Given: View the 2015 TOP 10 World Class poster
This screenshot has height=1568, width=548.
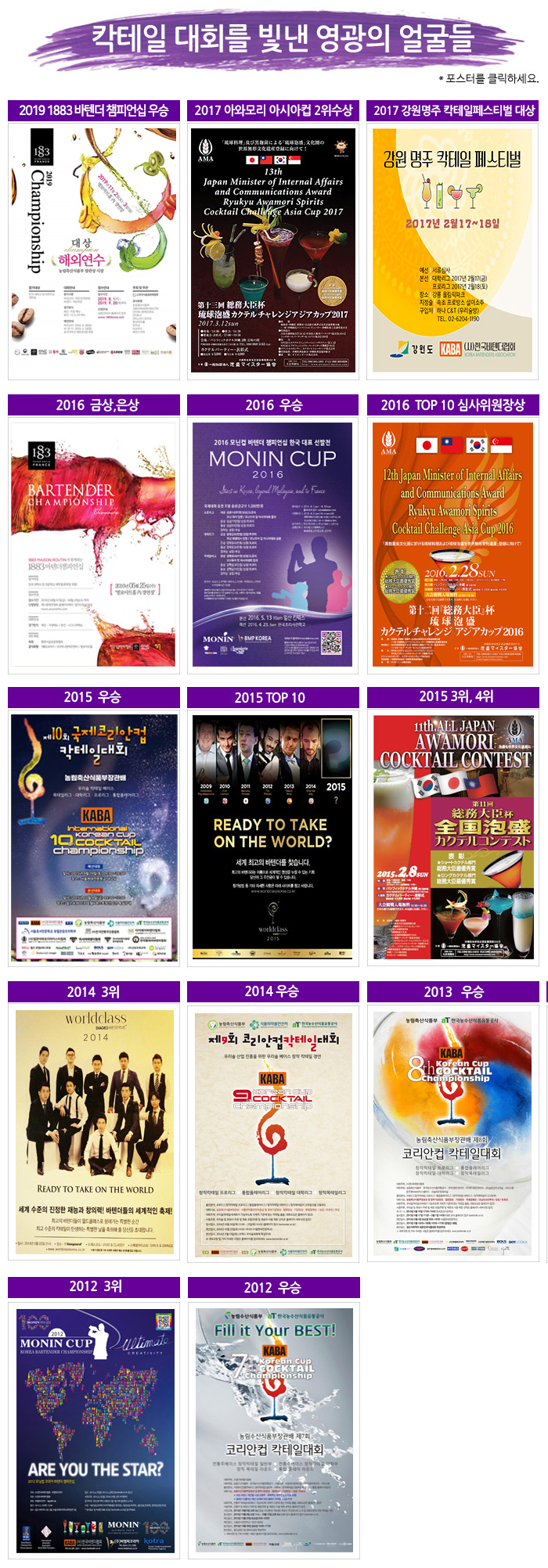Looking at the screenshot, I should [x=273, y=837].
